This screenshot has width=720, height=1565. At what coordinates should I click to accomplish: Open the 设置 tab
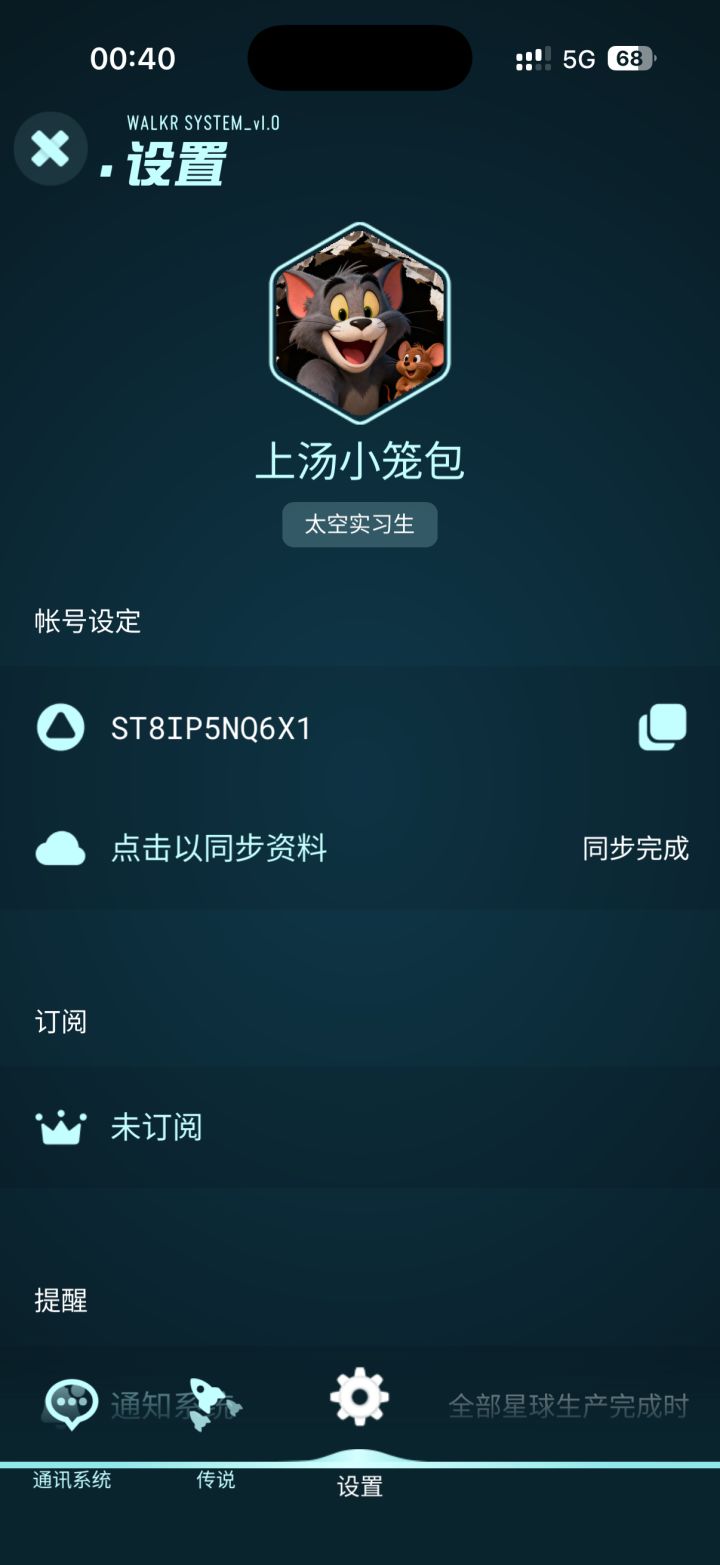click(x=358, y=1488)
